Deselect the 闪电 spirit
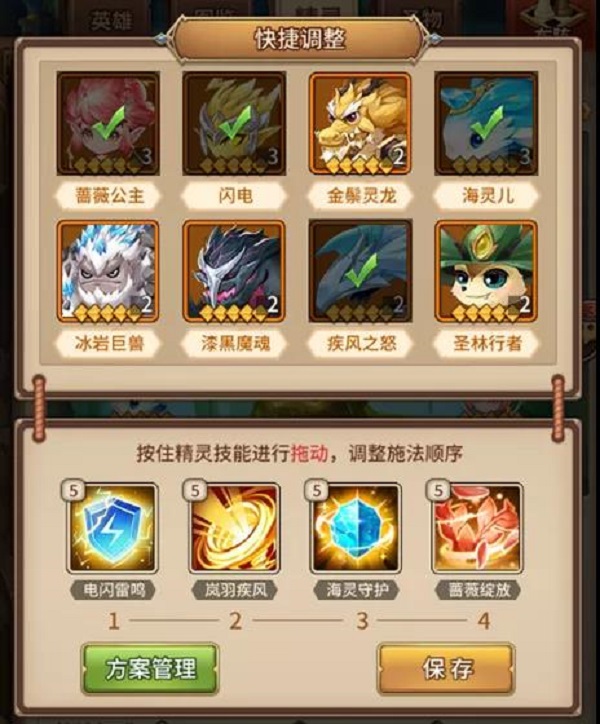The width and height of the screenshot is (600, 724). pyautogui.click(x=234, y=123)
